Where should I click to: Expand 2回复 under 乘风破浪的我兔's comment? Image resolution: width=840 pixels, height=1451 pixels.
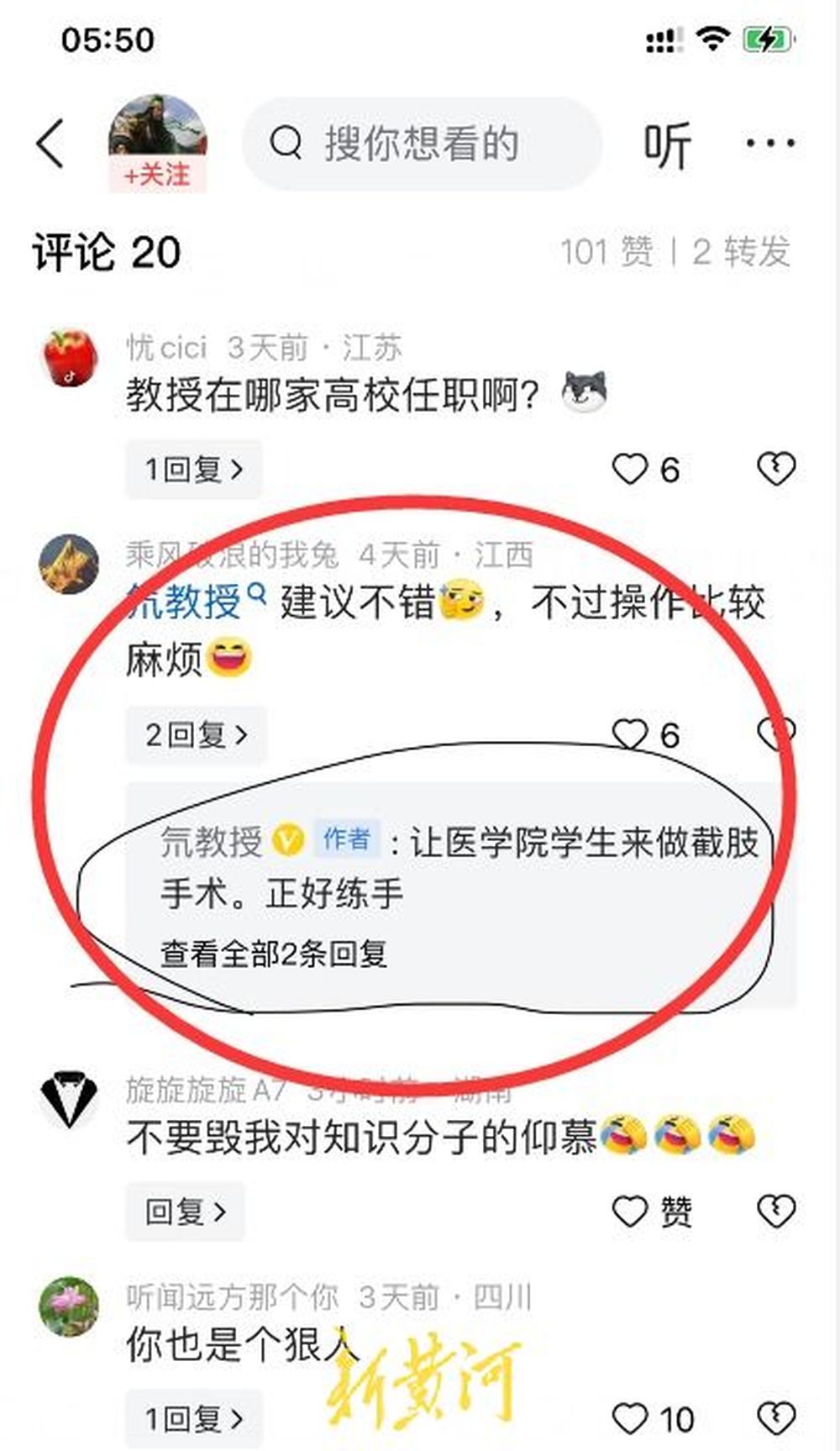197,735
